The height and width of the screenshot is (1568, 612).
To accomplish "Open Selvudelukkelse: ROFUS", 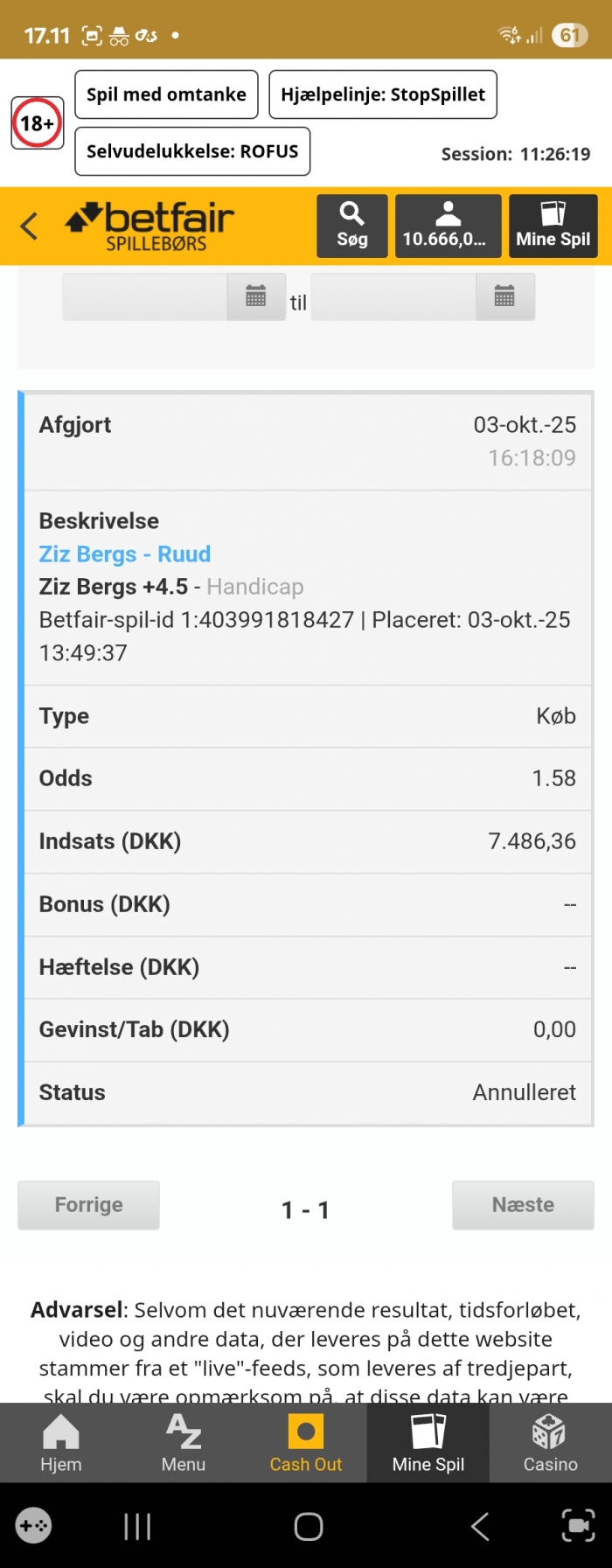I will point(192,151).
